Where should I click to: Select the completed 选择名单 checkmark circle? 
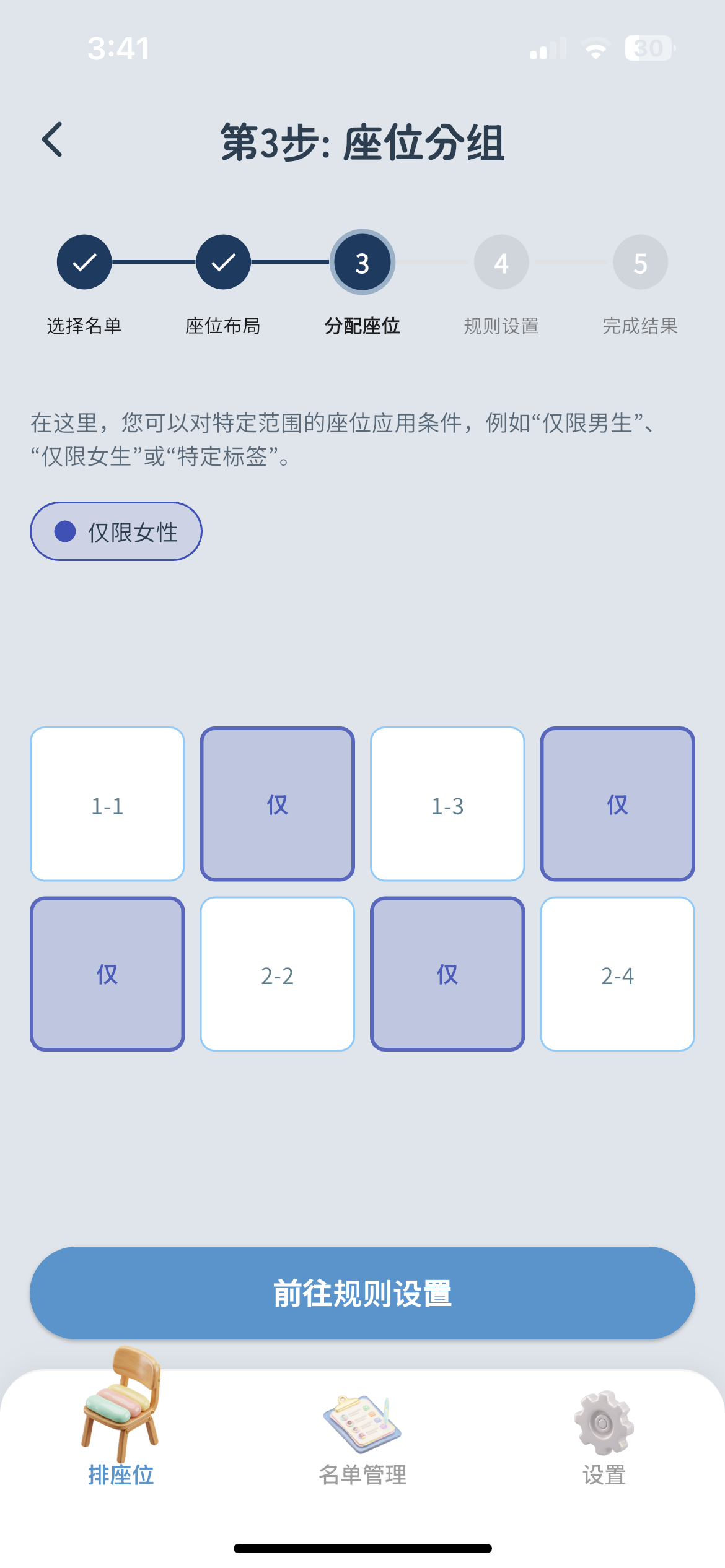[x=84, y=262]
